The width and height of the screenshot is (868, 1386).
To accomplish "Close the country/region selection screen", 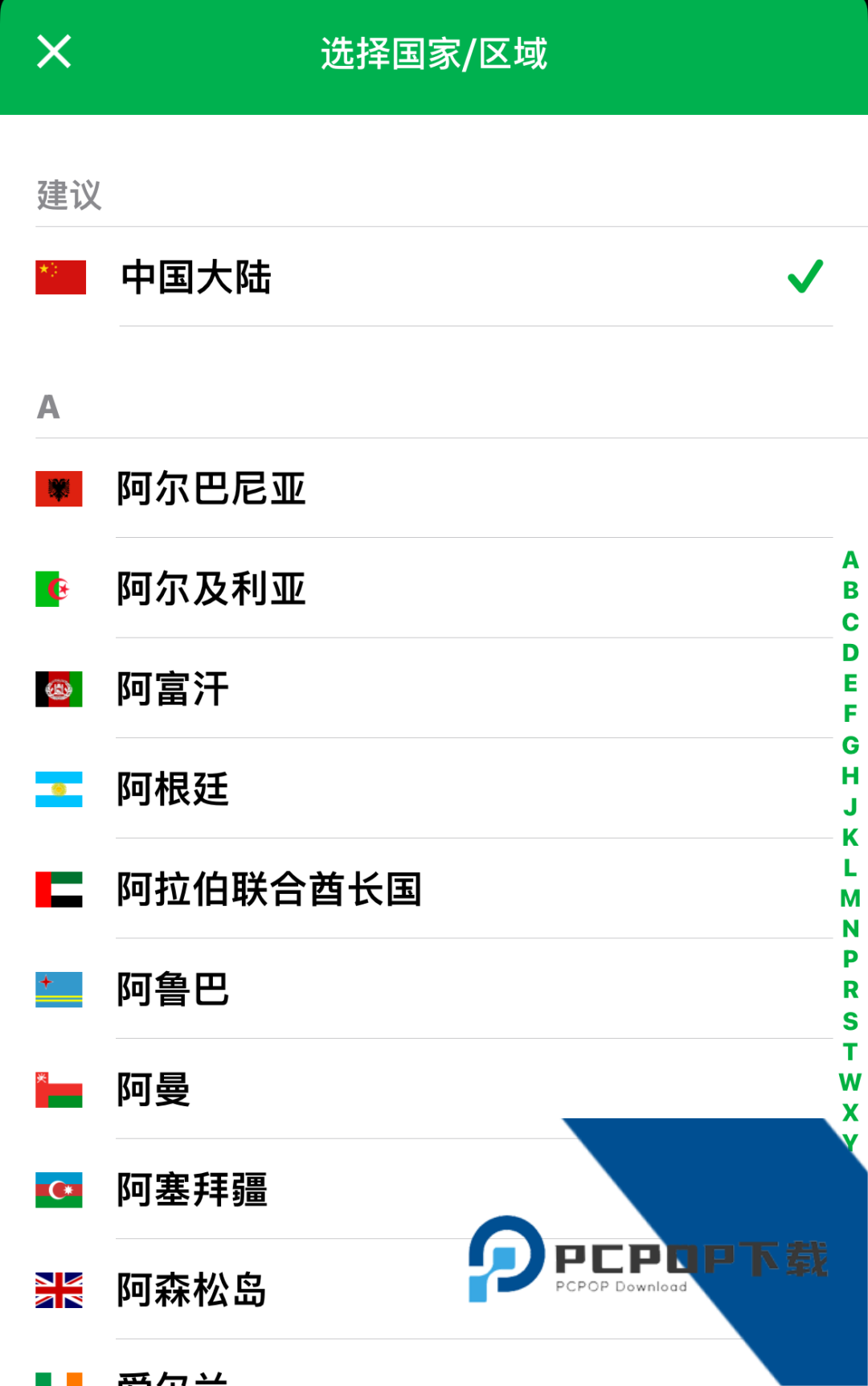I will coord(54,52).
